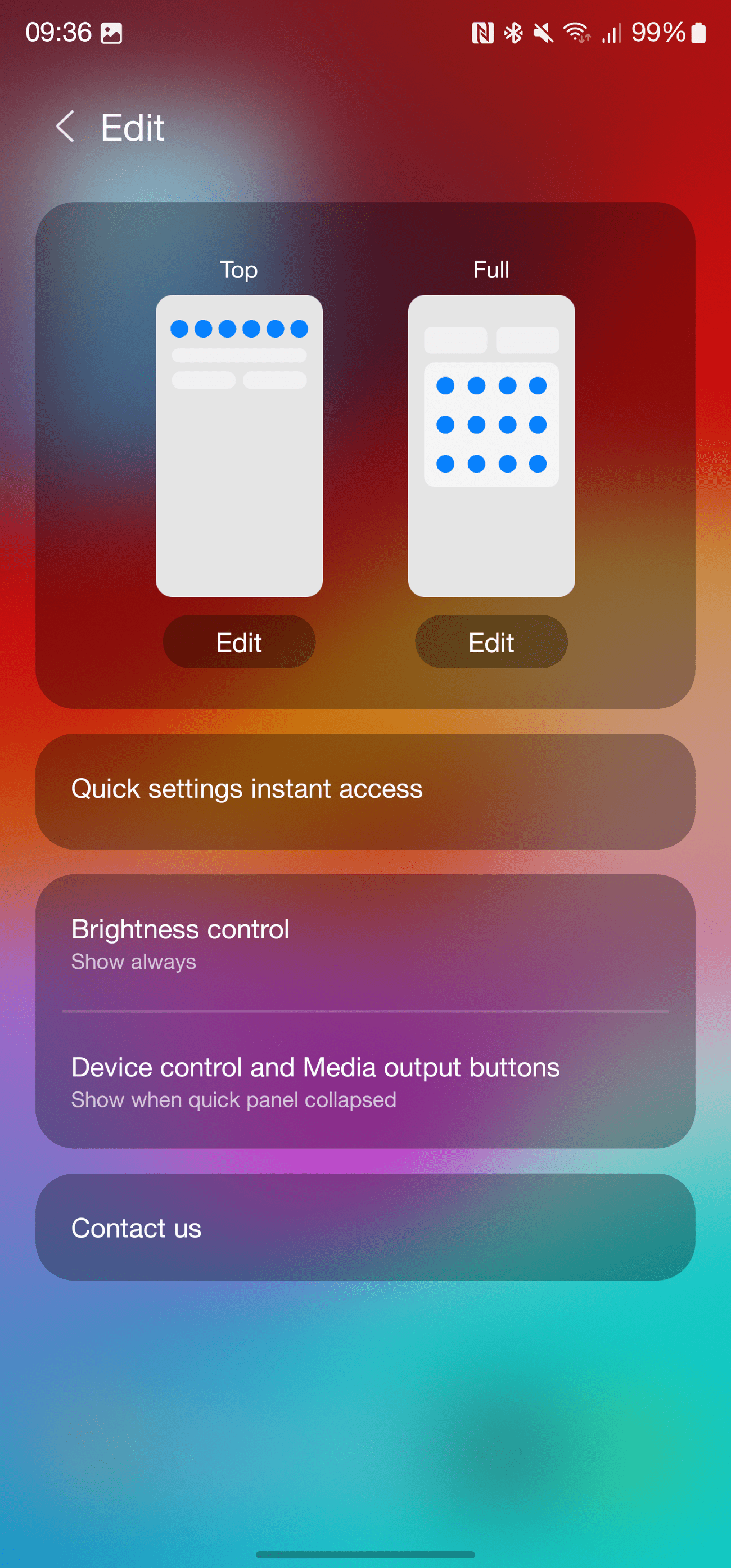
Task: Tap the Bluetooth status bar icon
Action: click(514, 34)
